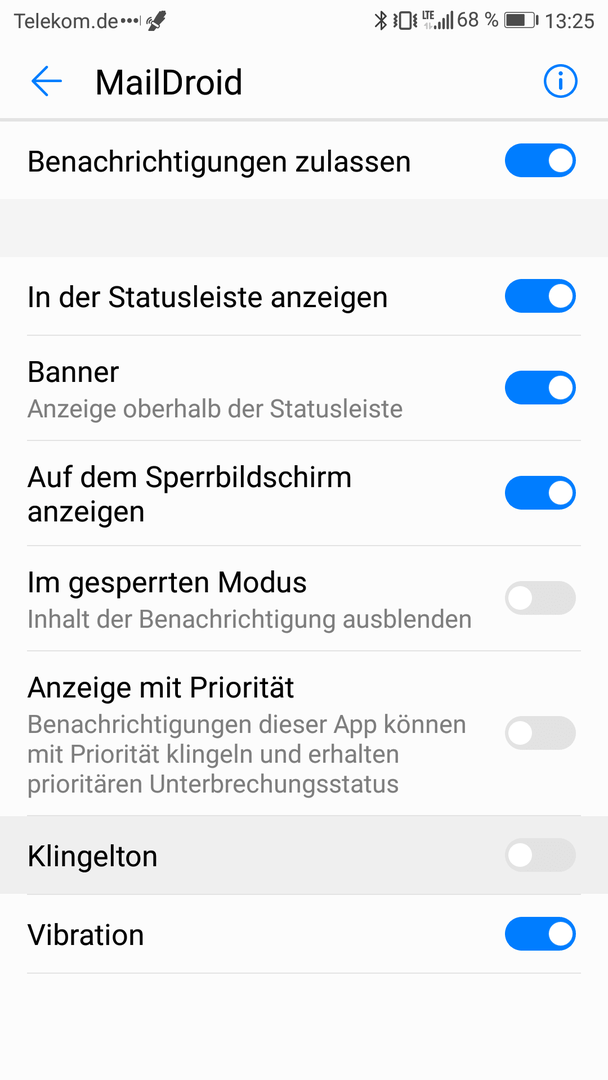
Task: Enable Anzeige mit Priorität
Action: coord(541,733)
